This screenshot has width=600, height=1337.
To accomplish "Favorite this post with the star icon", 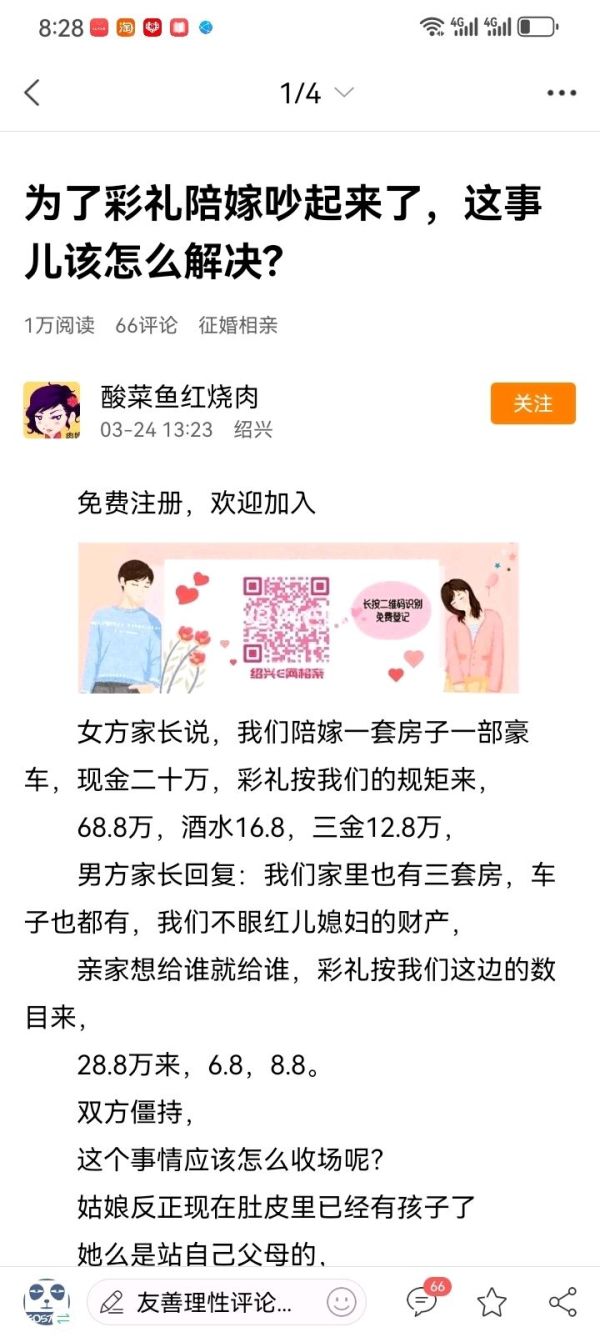I will [x=491, y=1302].
